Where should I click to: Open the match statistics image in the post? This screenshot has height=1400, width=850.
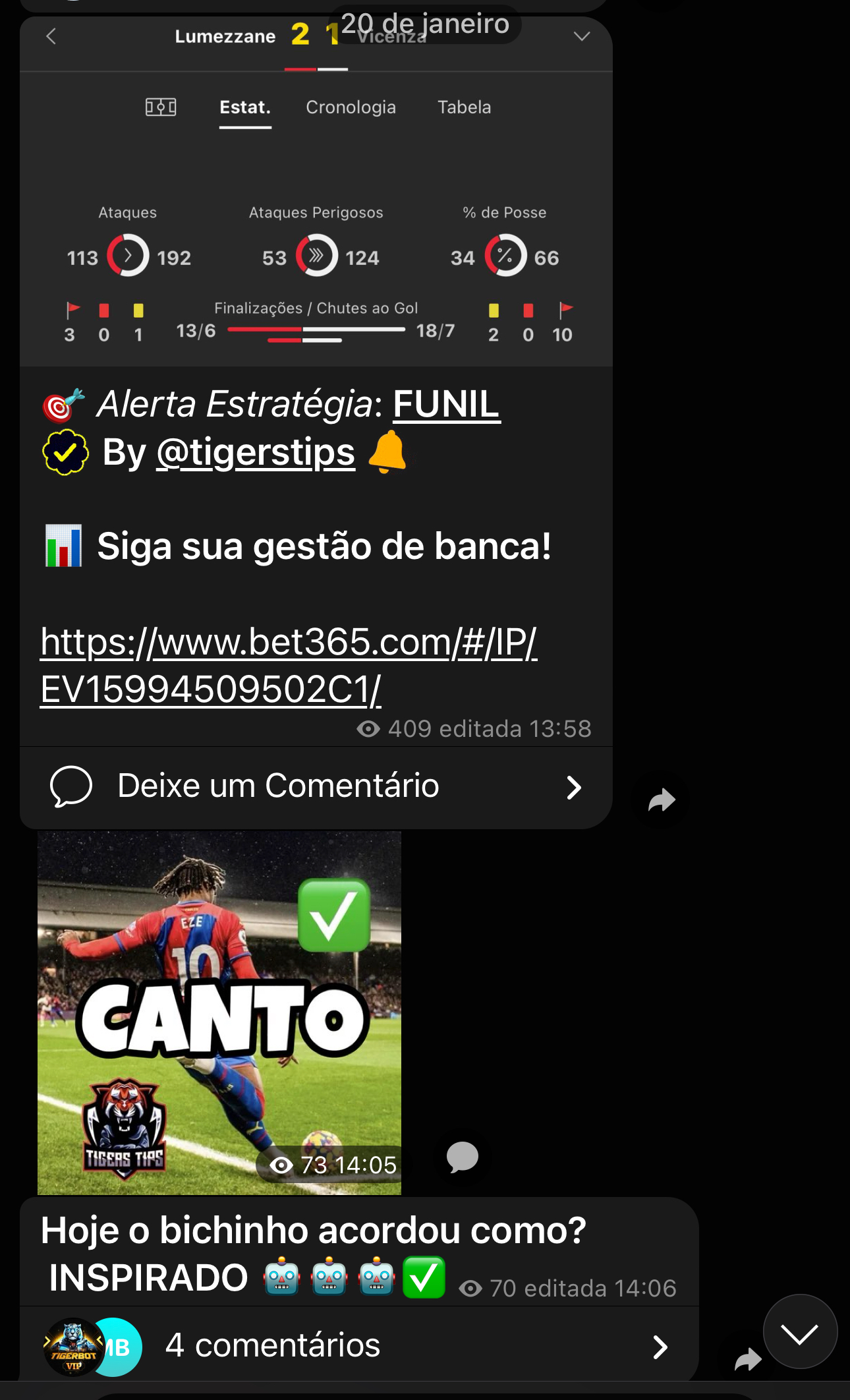316,198
